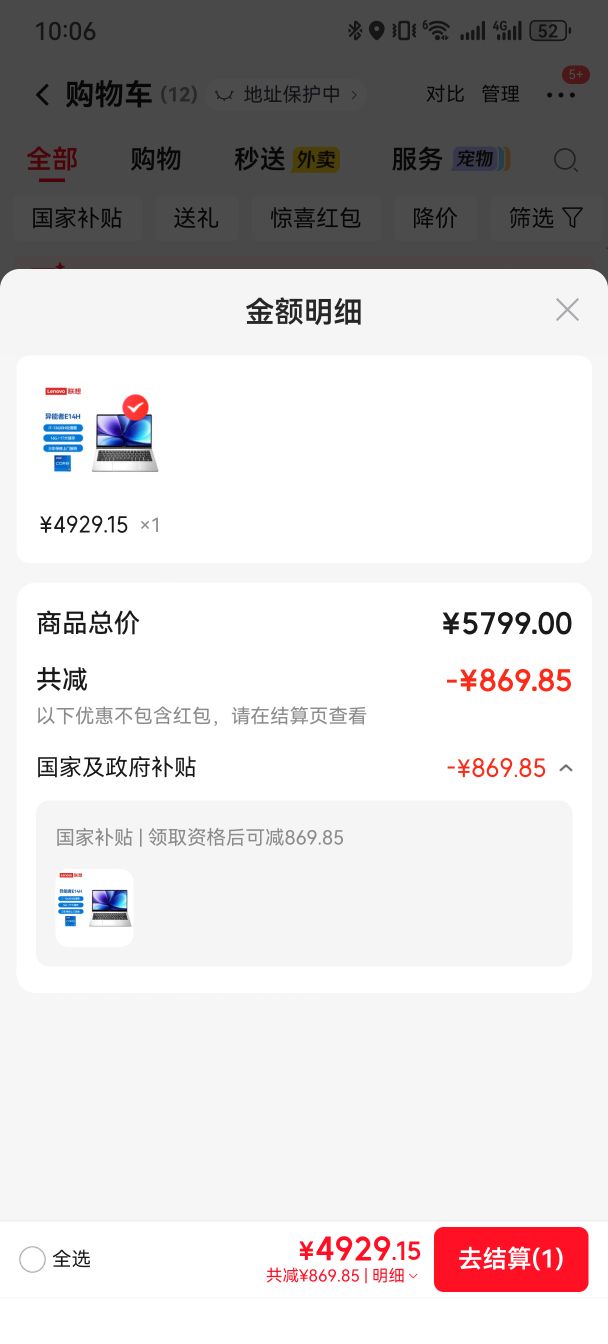Collapse the 国家及政府补贴 section
This screenshot has width=608, height=1344.
point(566,768)
